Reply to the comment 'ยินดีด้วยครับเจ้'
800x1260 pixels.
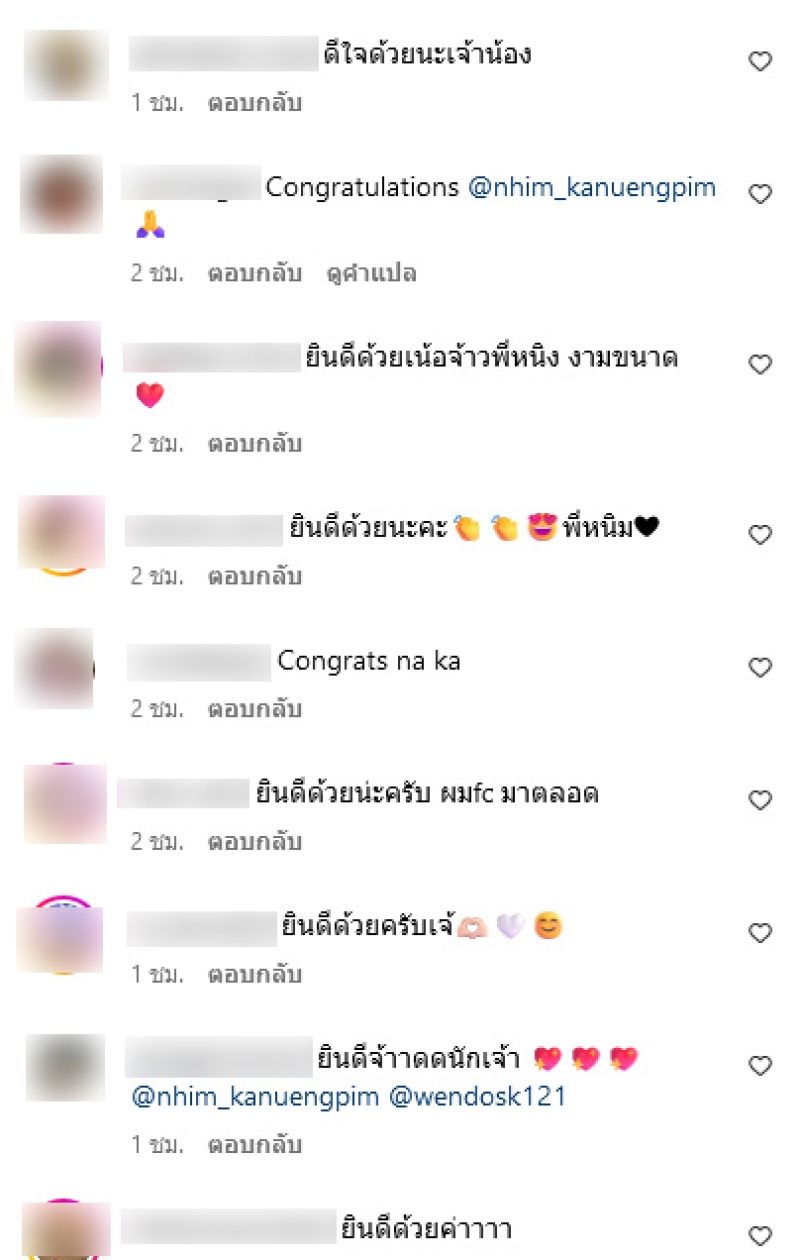tap(254, 974)
